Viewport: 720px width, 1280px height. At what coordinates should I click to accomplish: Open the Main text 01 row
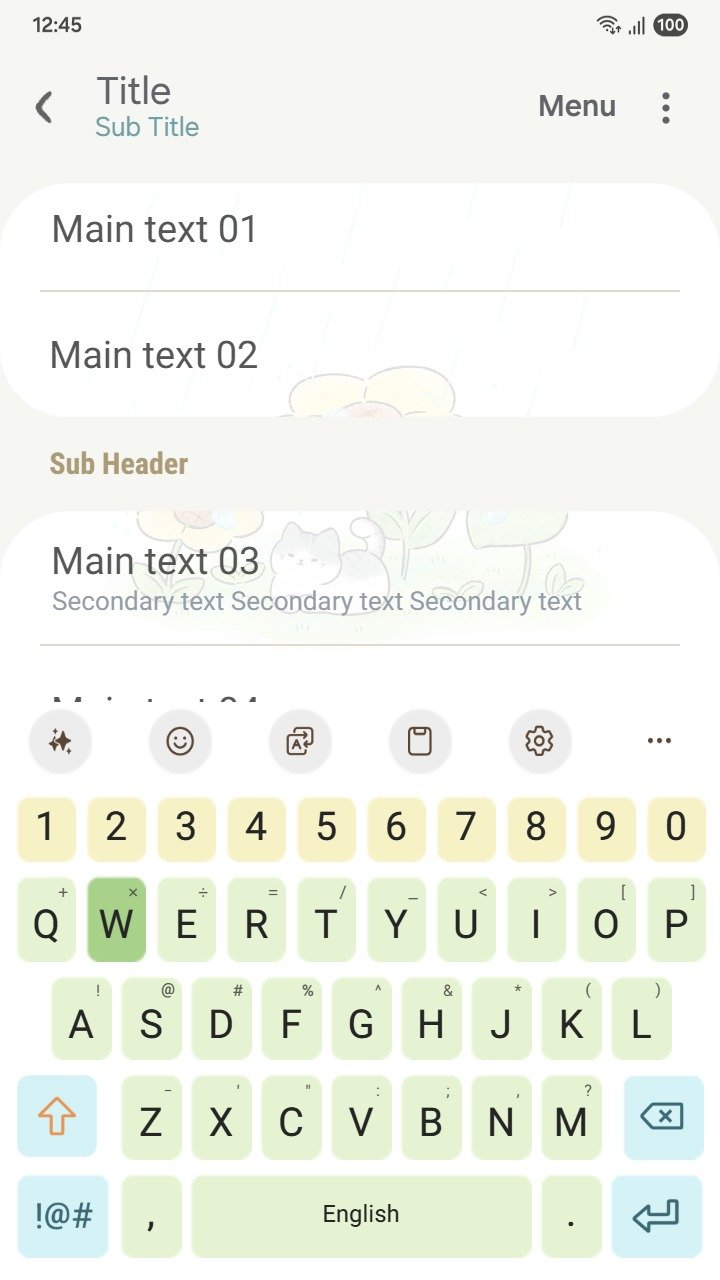(x=360, y=230)
